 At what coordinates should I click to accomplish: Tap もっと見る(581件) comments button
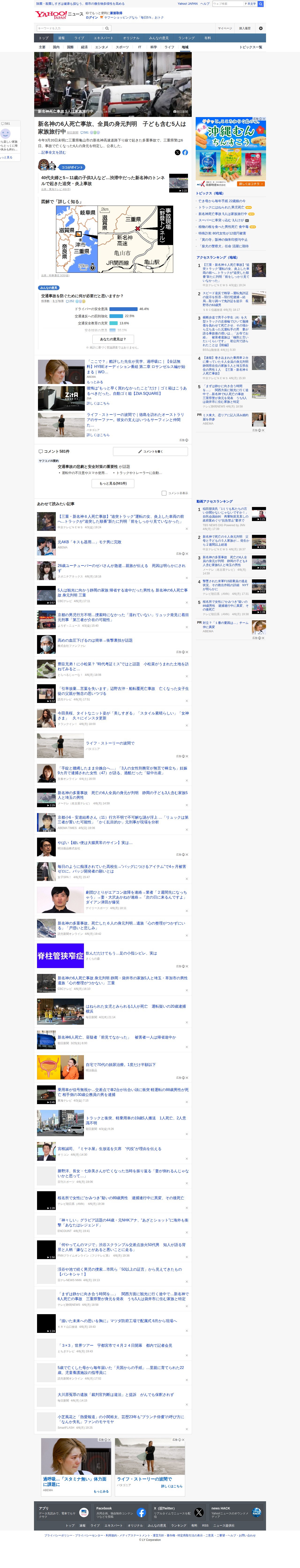tap(113, 483)
